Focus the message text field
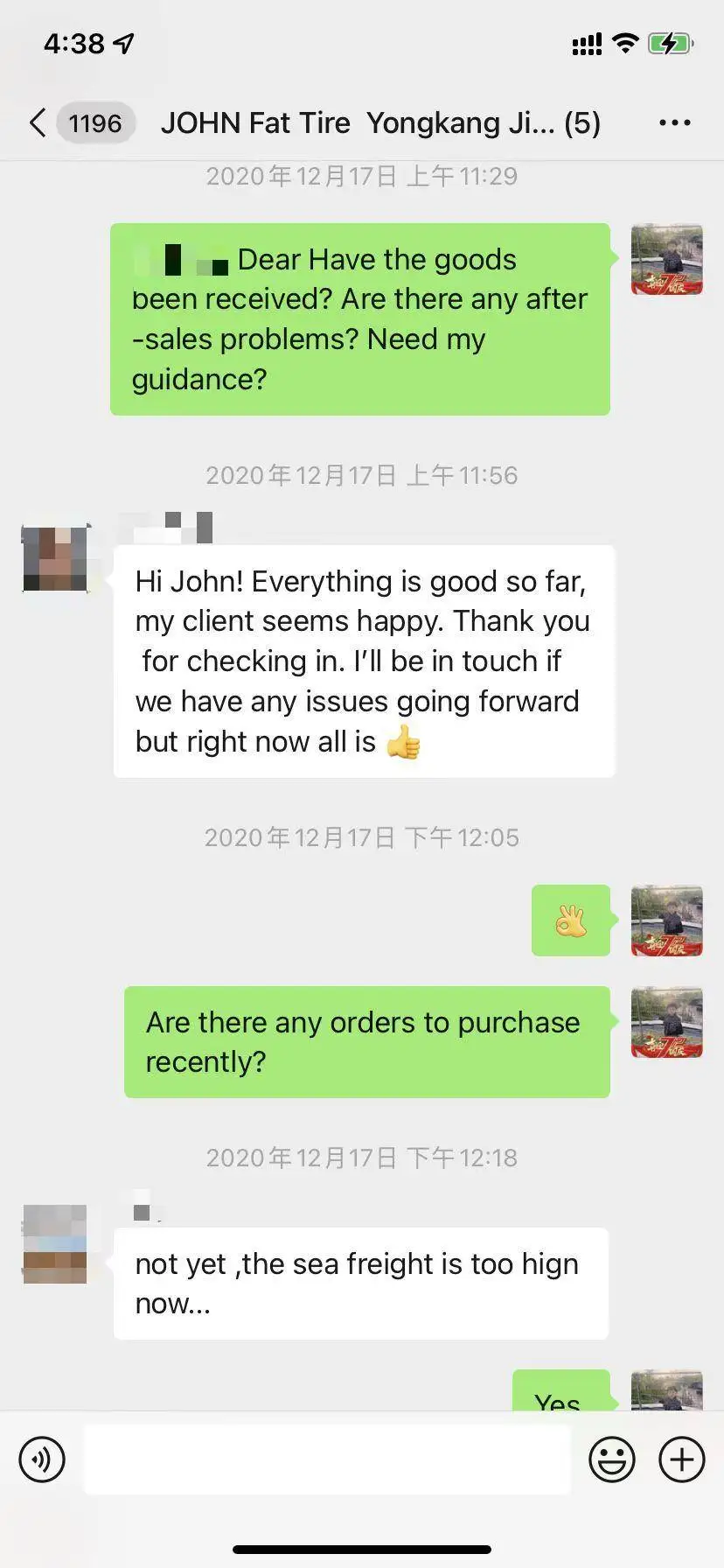Viewport: 724px width, 1568px height. [x=327, y=1459]
